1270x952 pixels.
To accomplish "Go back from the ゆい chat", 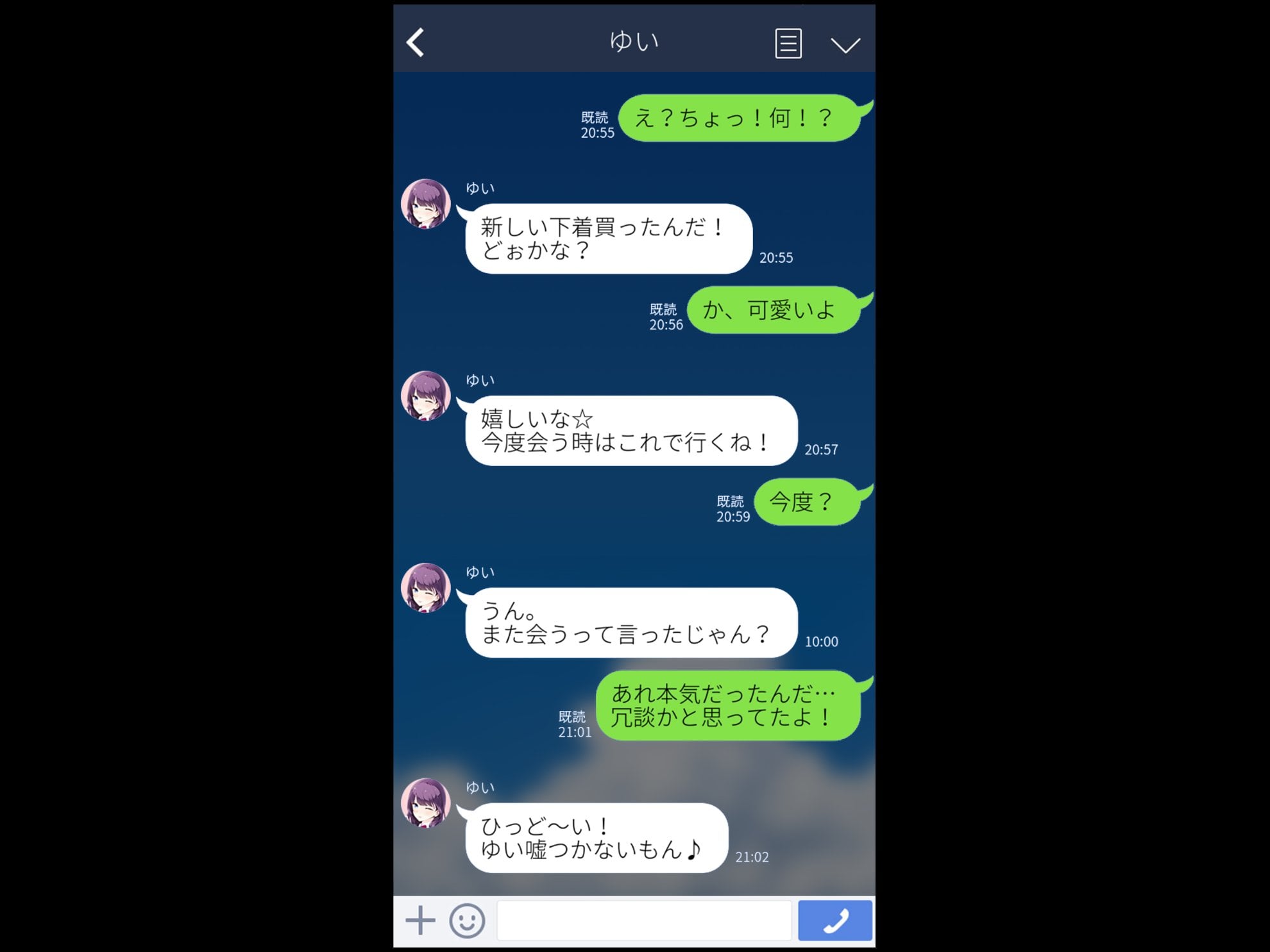I will 416,43.
